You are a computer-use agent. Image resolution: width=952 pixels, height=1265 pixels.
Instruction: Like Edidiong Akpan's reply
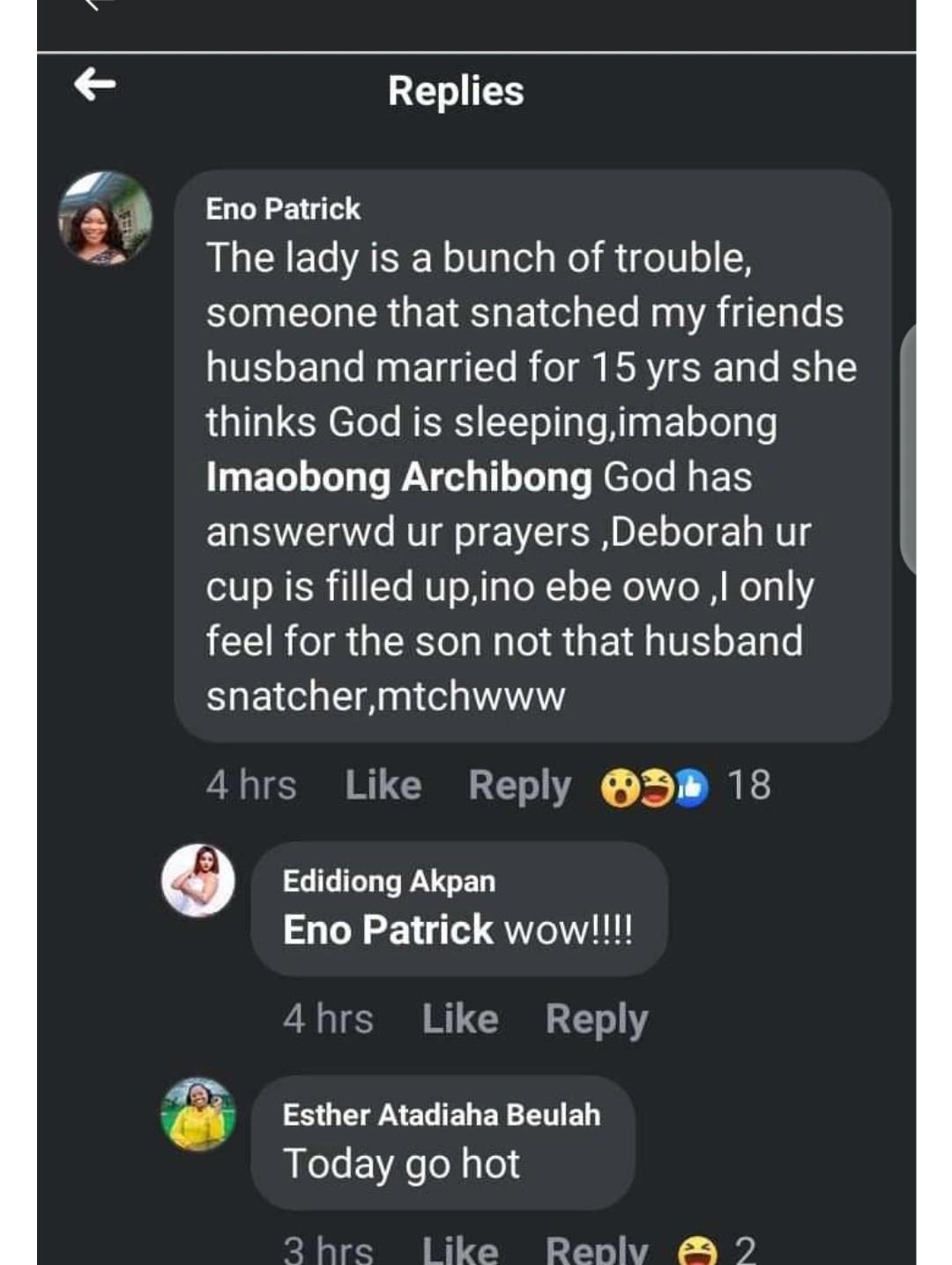click(x=459, y=1018)
